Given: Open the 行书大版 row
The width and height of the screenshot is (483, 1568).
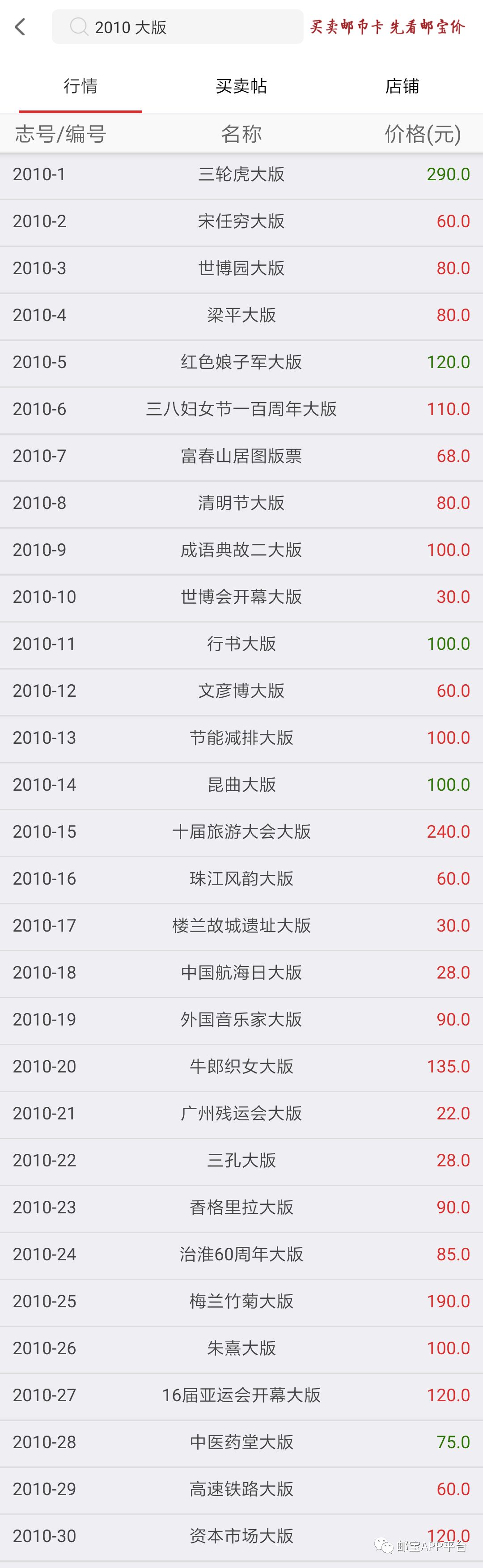Looking at the screenshot, I should pos(241,644).
